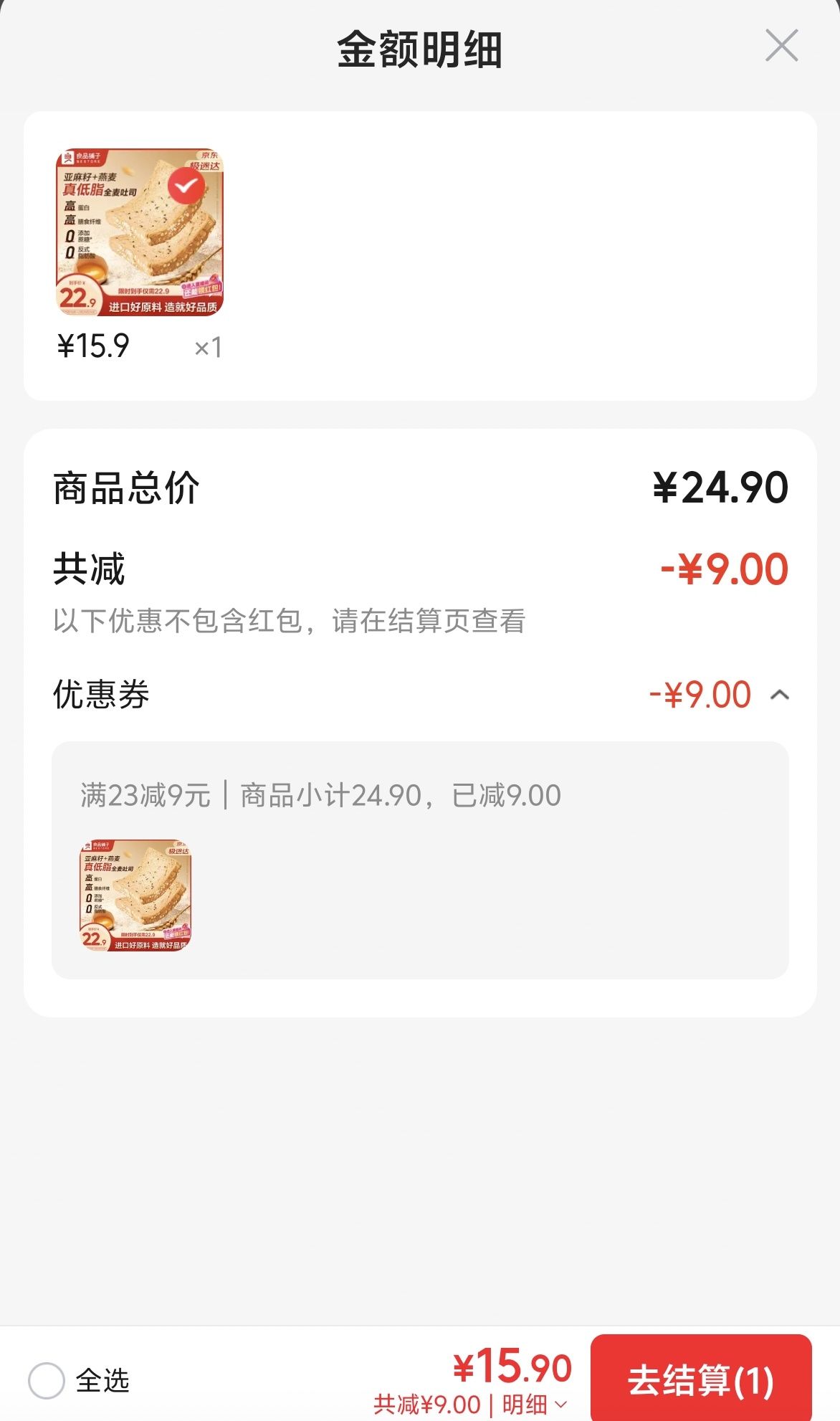
Task: Close the 金额明细 panel
Action: 781,46
